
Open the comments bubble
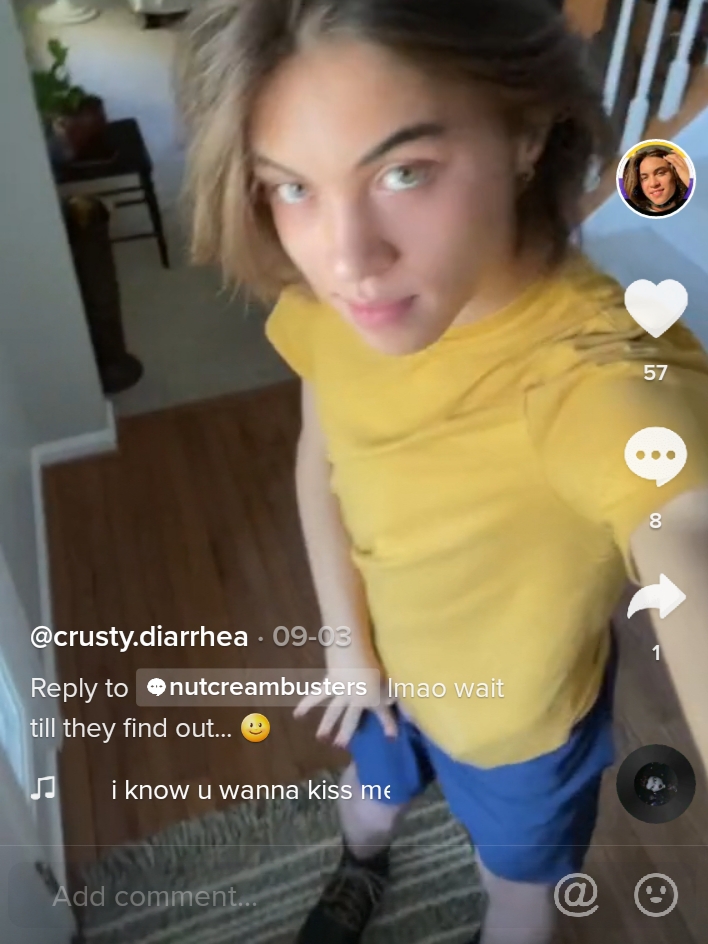pyautogui.click(x=655, y=457)
